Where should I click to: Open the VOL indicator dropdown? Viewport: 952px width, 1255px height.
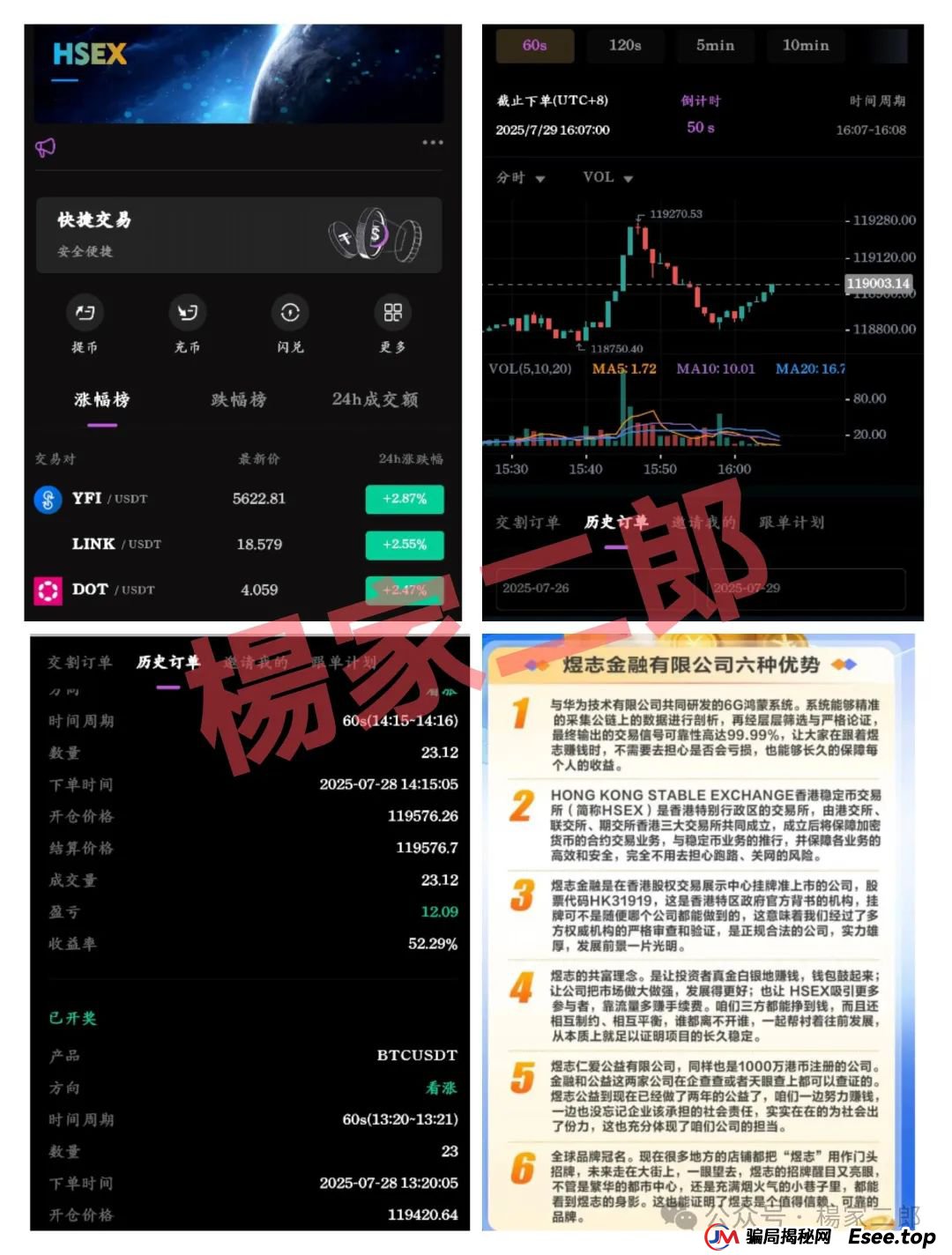608,177
